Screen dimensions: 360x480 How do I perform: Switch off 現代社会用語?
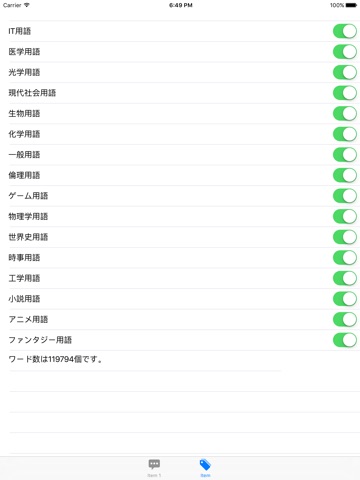click(x=345, y=93)
